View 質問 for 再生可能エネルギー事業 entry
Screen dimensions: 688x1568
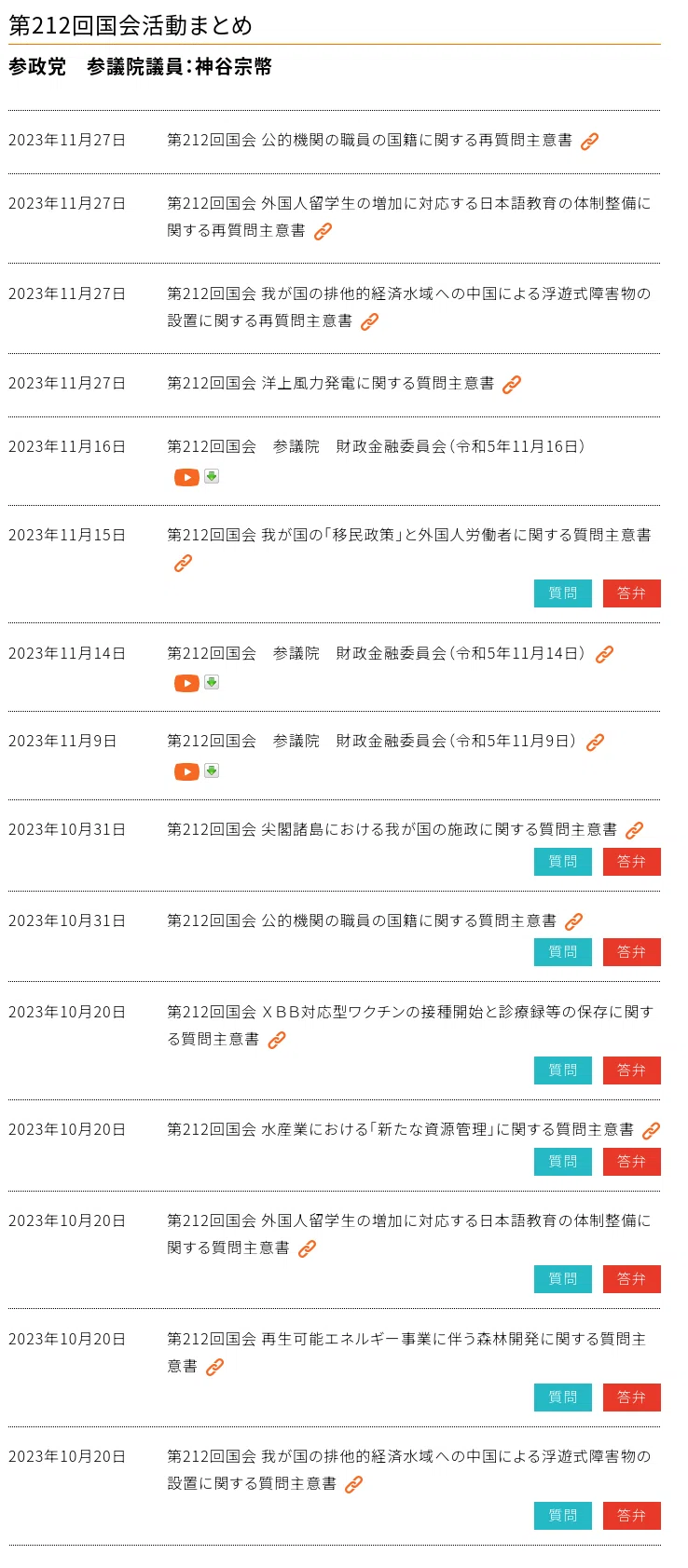tap(563, 1398)
